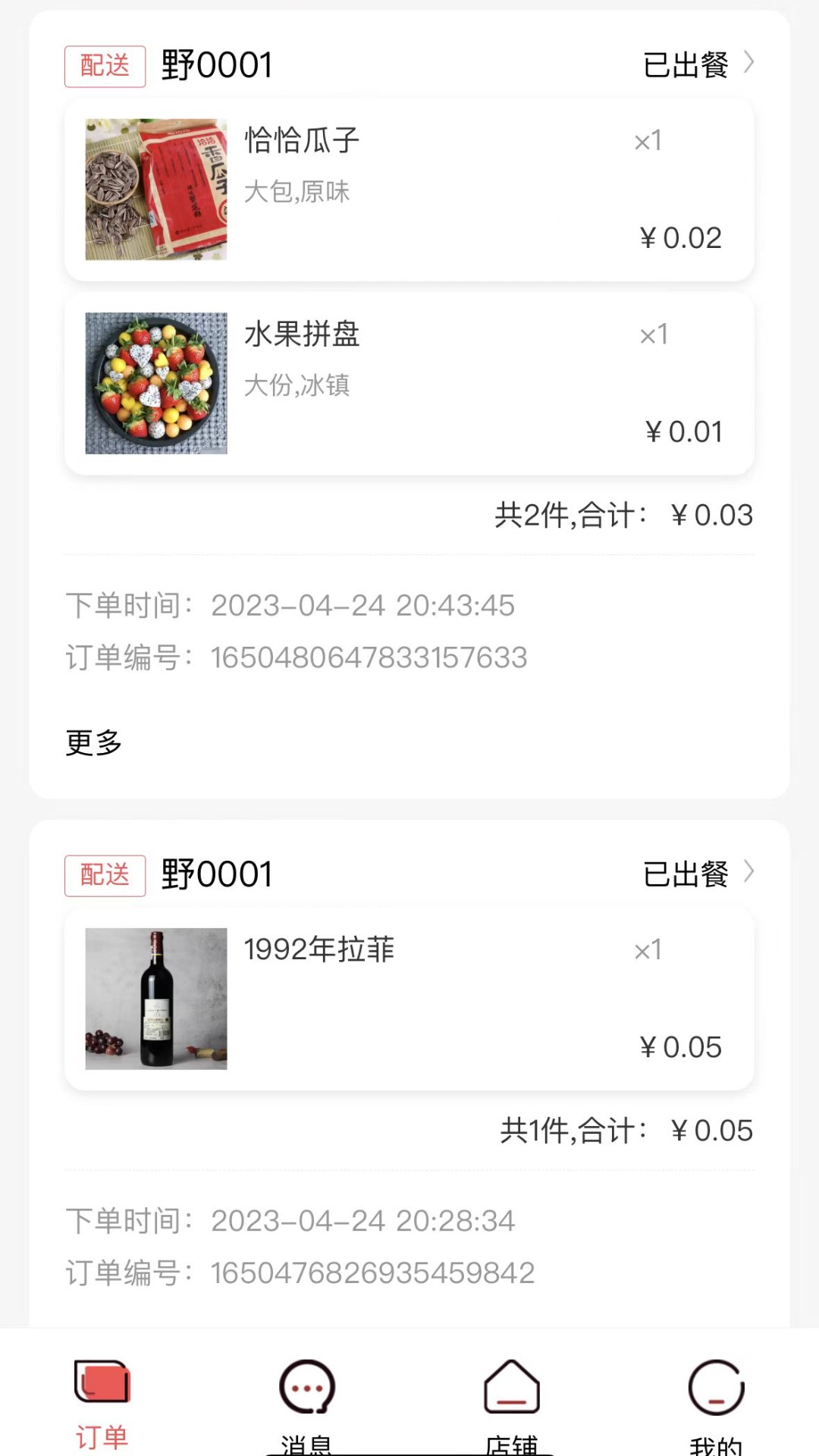Open 已出餐 status of the 20:43:45 order
The height and width of the screenshot is (1456, 819).
698,64
